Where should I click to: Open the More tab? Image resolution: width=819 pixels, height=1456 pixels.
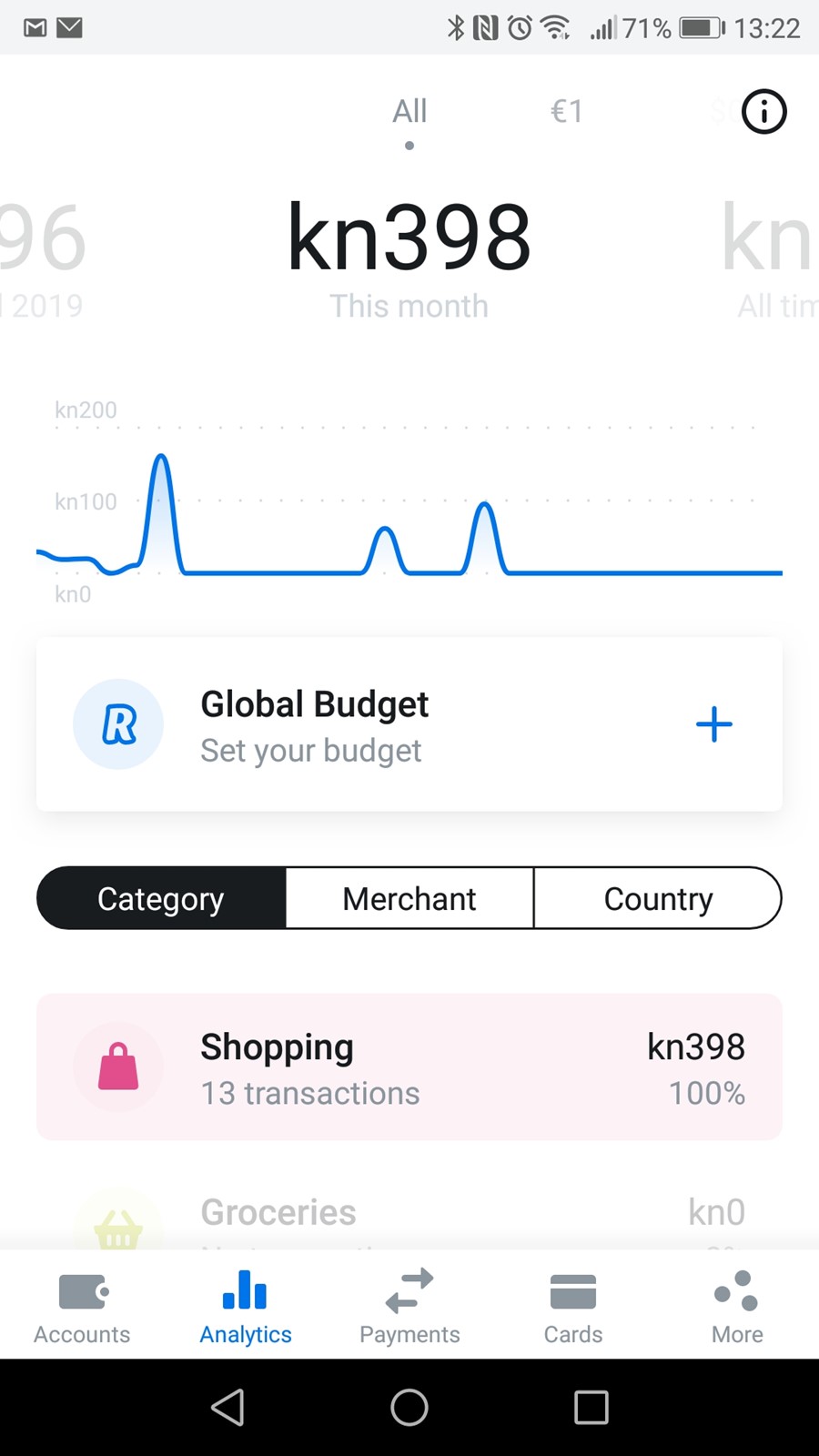coord(737,1306)
